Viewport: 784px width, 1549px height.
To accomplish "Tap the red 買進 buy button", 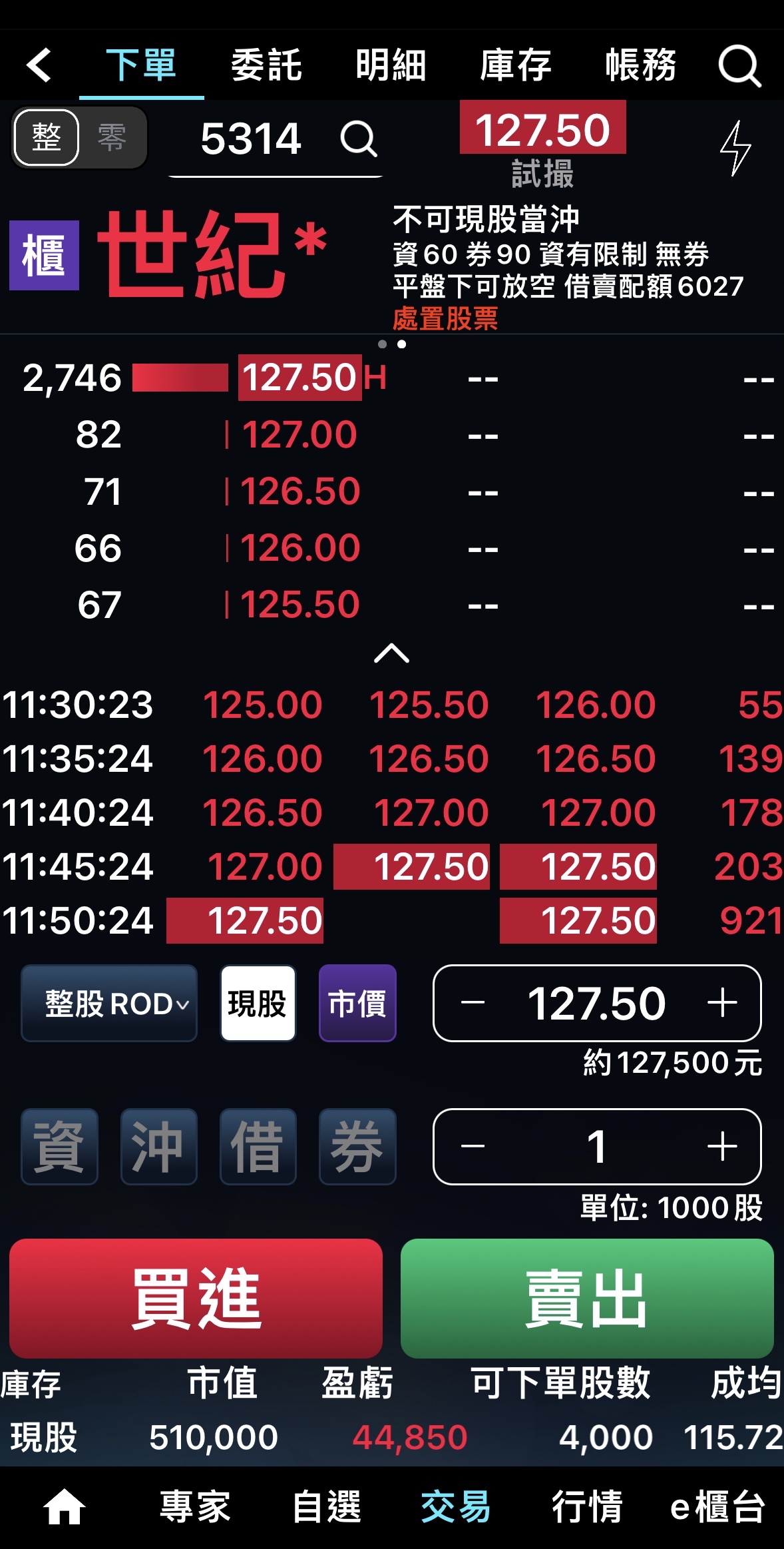I will (x=196, y=1298).
